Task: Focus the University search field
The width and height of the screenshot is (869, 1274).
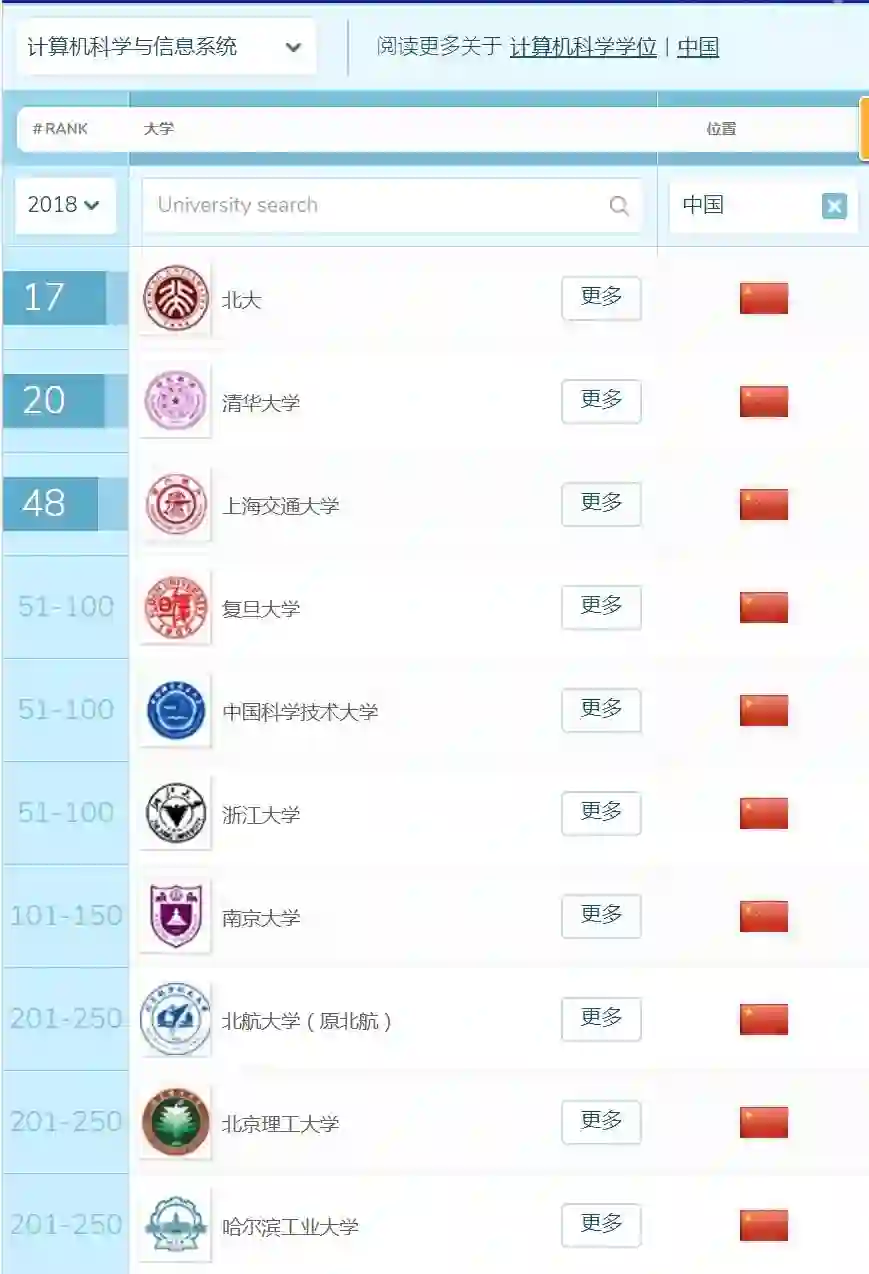Action: [391, 205]
